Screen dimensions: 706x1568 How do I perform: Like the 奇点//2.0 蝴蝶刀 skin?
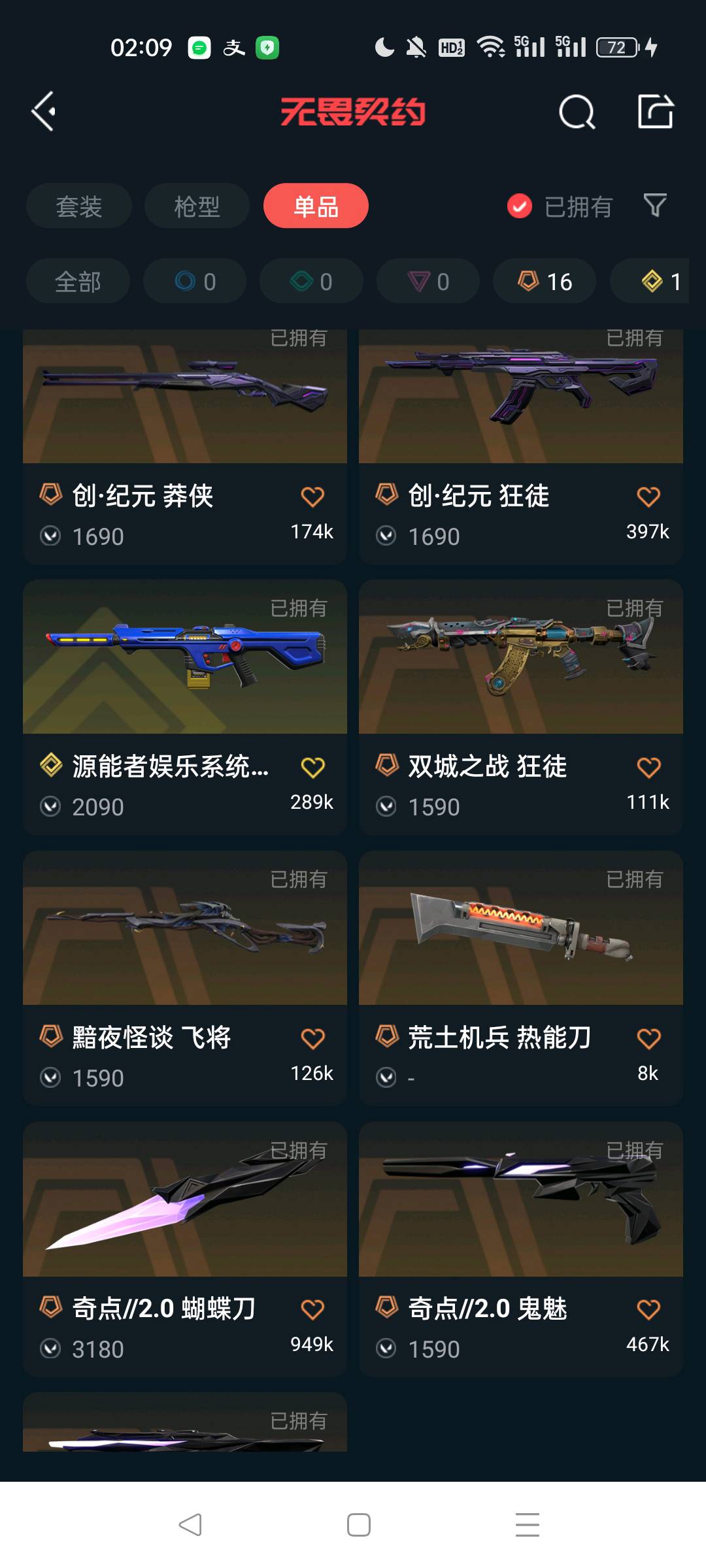[x=312, y=1310]
